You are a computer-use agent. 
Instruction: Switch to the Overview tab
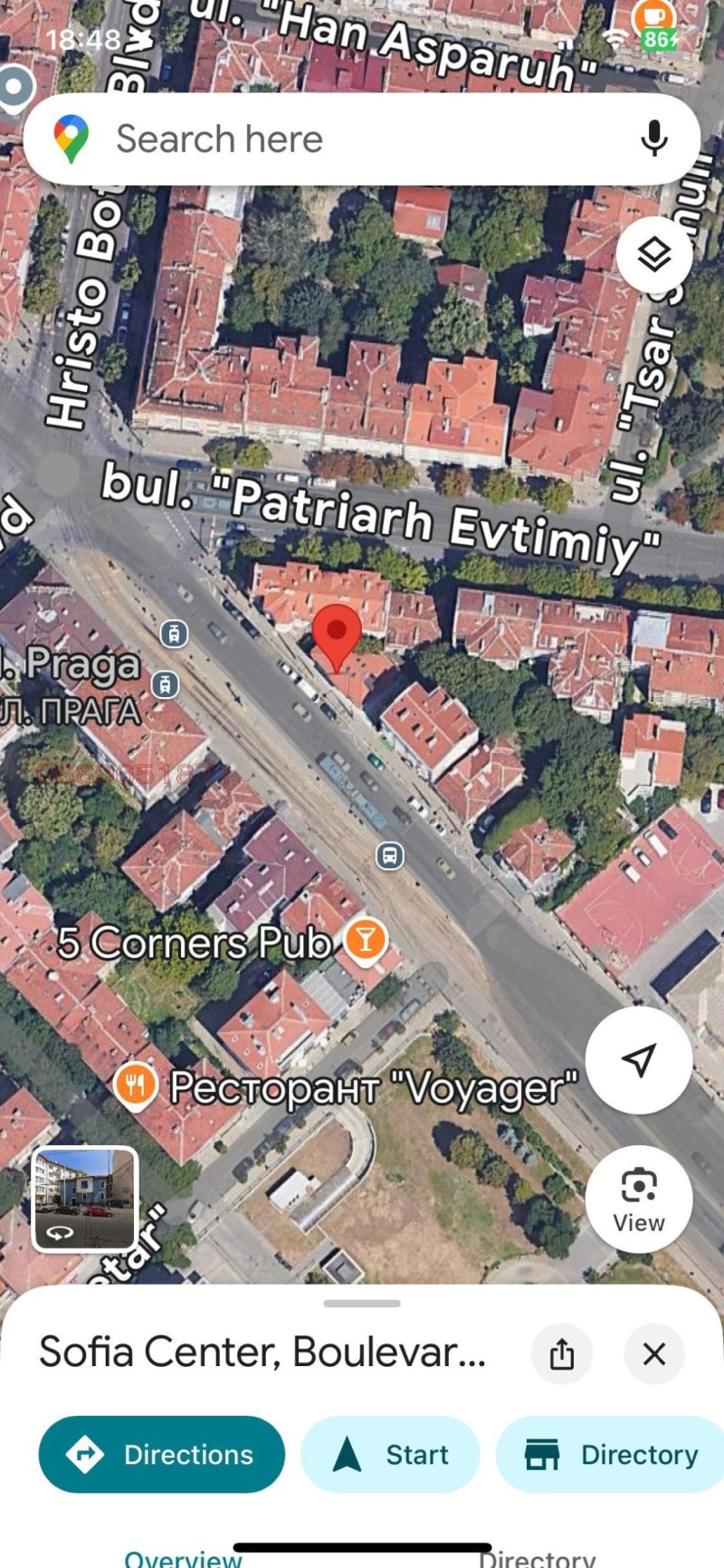point(183,1558)
